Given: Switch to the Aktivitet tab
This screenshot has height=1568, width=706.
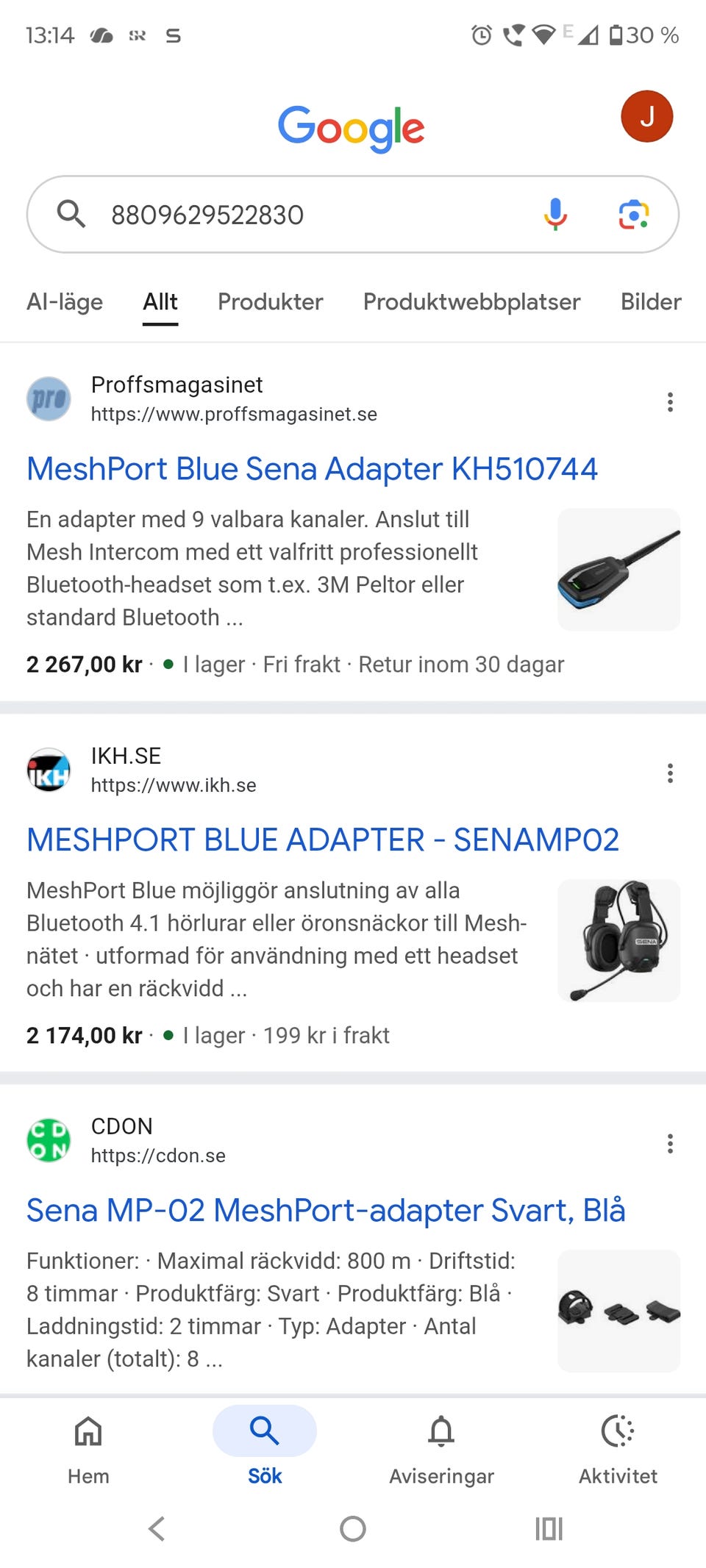Looking at the screenshot, I should click(618, 1446).
